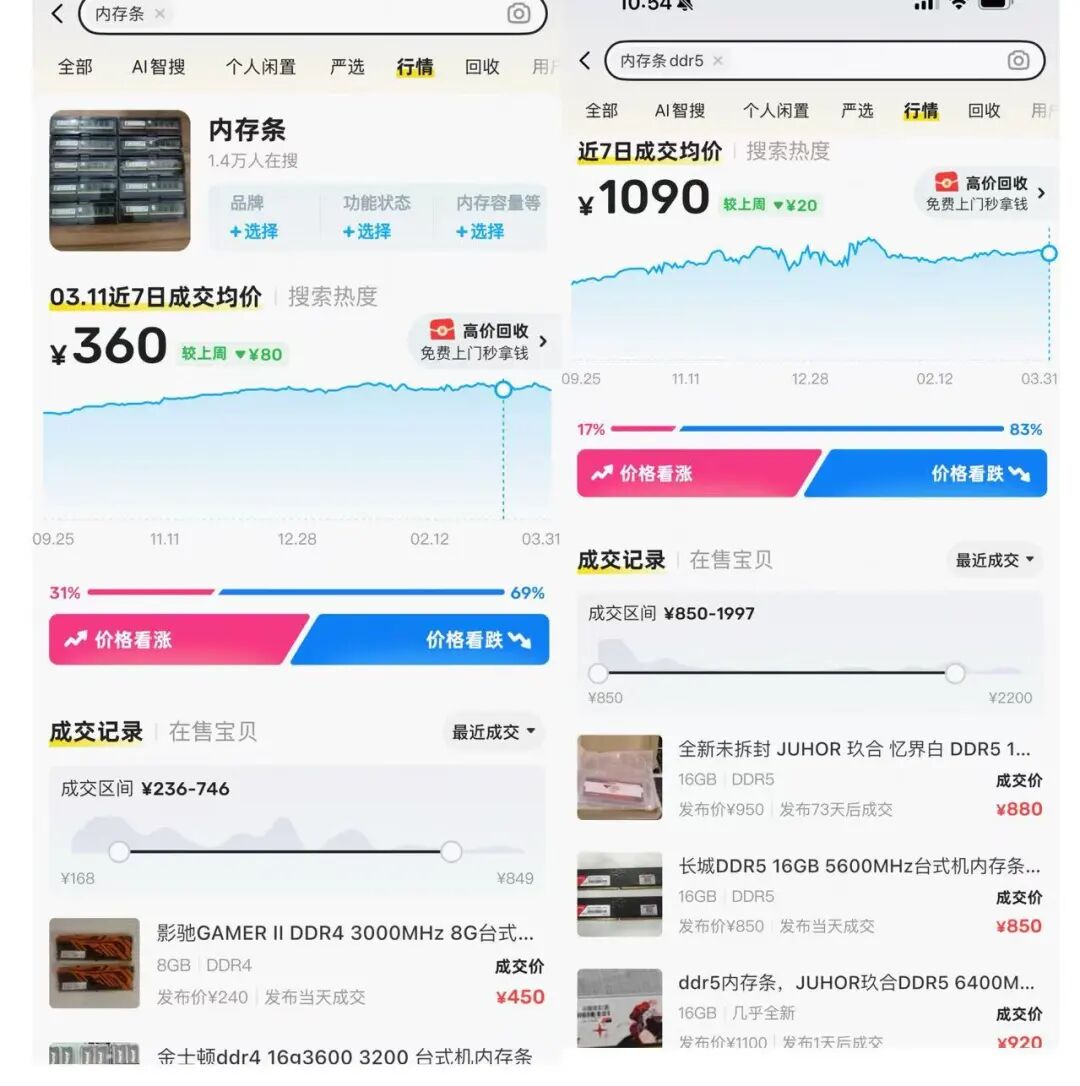Tap the camera image-search icon in 内存条 search bar

(x=518, y=15)
